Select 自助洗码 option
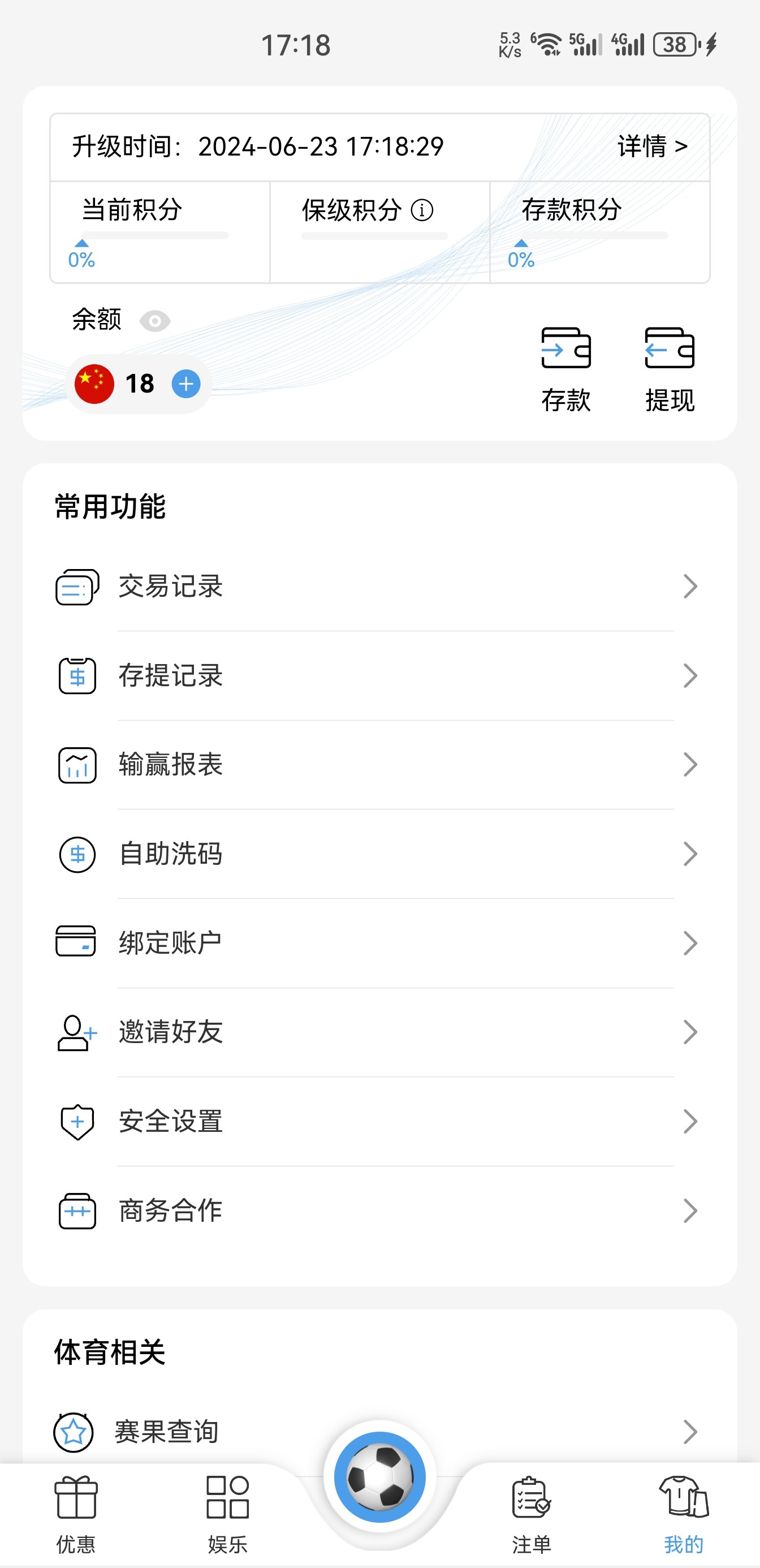Screen dimensions: 760x1568 [x=377, y=854]
